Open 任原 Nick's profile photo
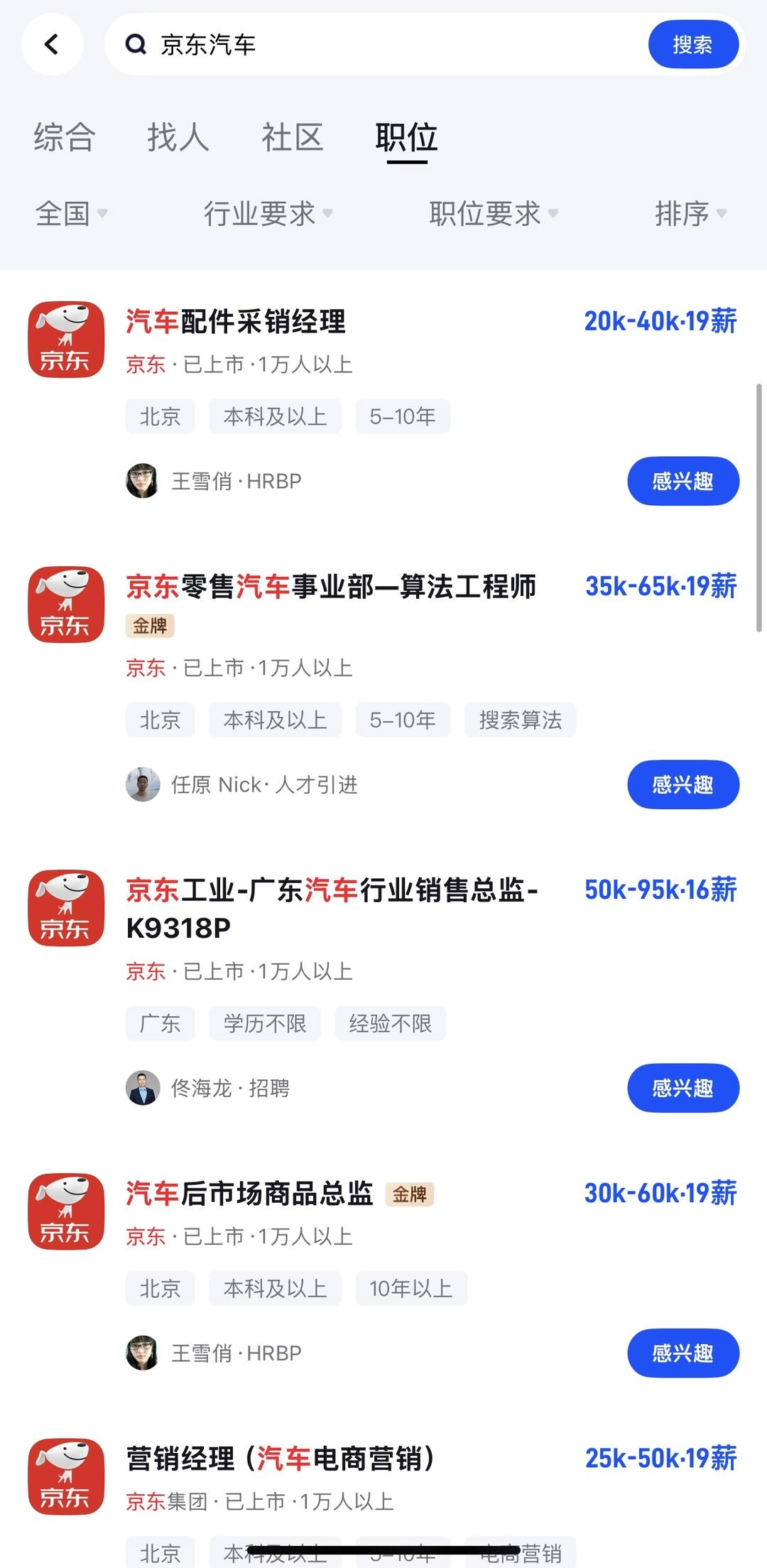The image size is (767, 1568). [x=143, y=784]
